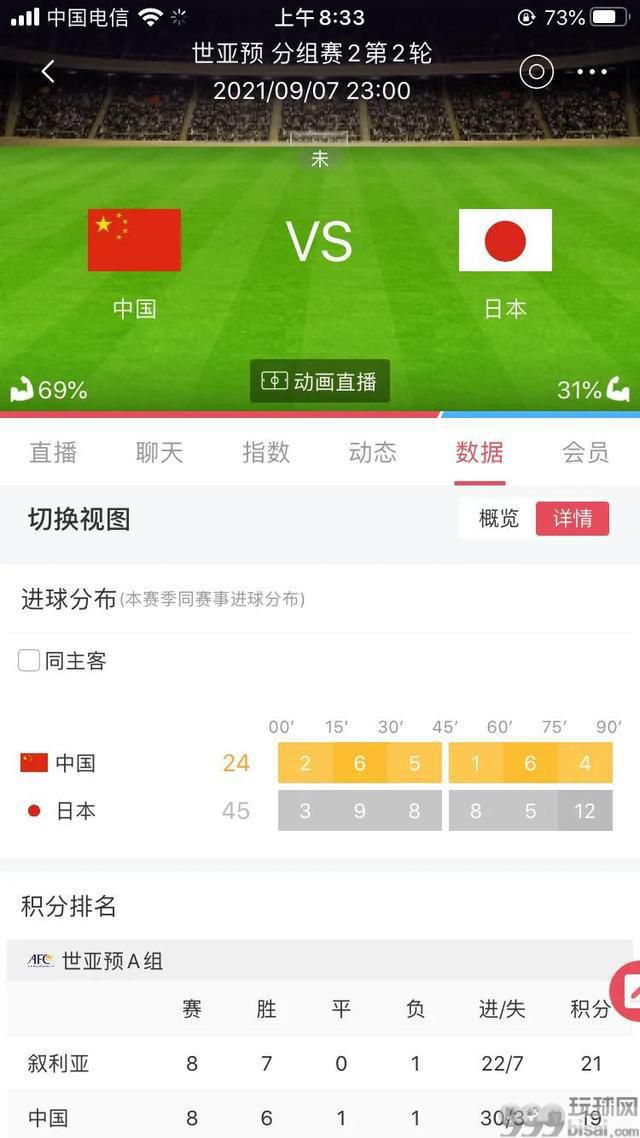Tick the 同主客 checkbox
This screenshot has width=640, height=1138.
(30, 660)
